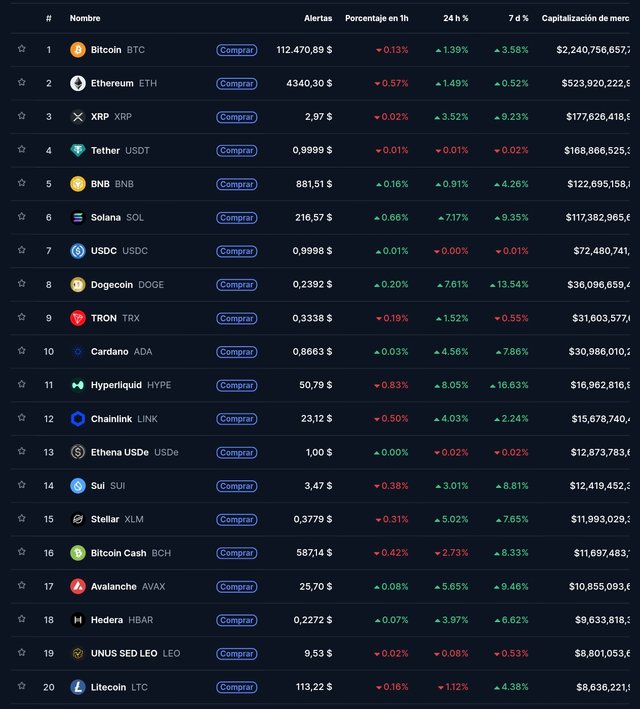640x709 pixels.
Task: Star Dogecoin as favorite
Action: pos(21,284)
